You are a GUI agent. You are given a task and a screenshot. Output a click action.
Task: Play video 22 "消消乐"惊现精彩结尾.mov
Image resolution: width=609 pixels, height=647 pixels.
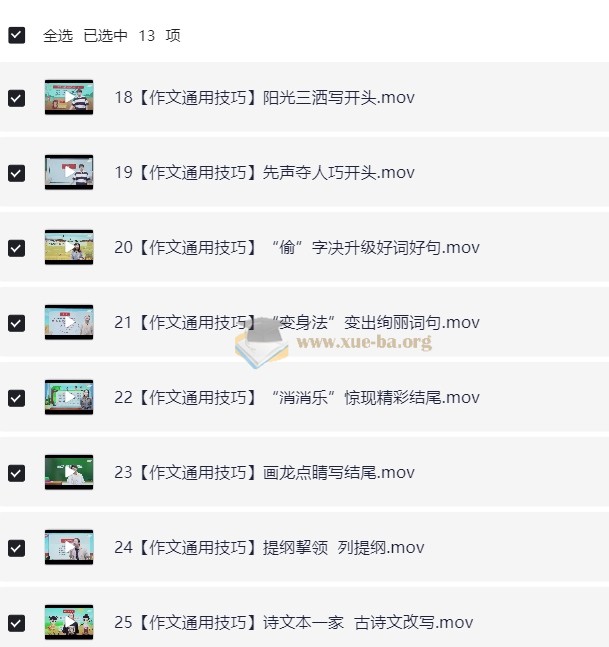(296, 398)
